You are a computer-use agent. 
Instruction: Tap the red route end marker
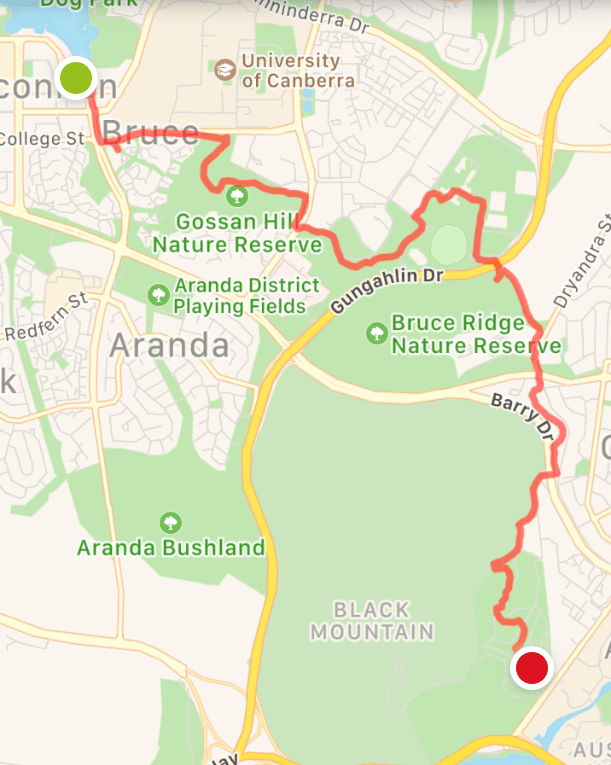tap(531, 668)
